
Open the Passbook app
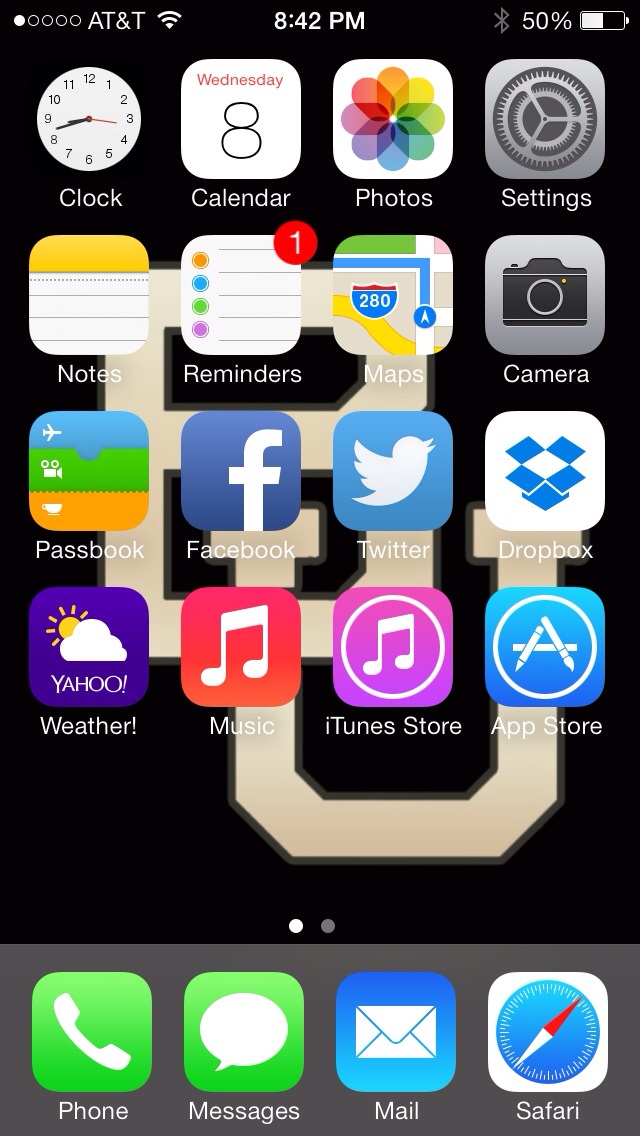pos(89,471)
